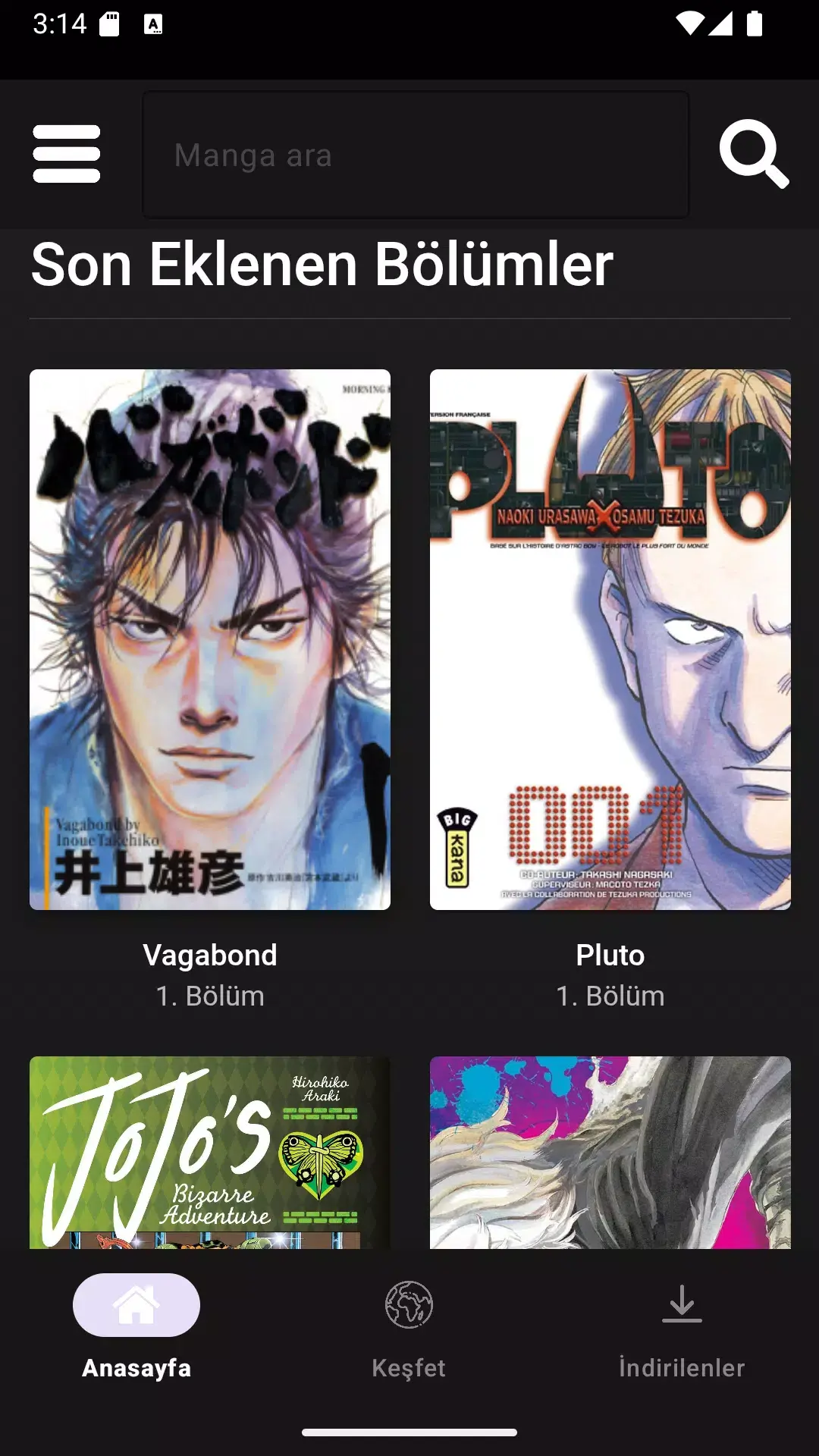Switch to the Keşfet tab
Image resolution: width=819 pixels, height=1456 pixels.
coord(409,1327)
